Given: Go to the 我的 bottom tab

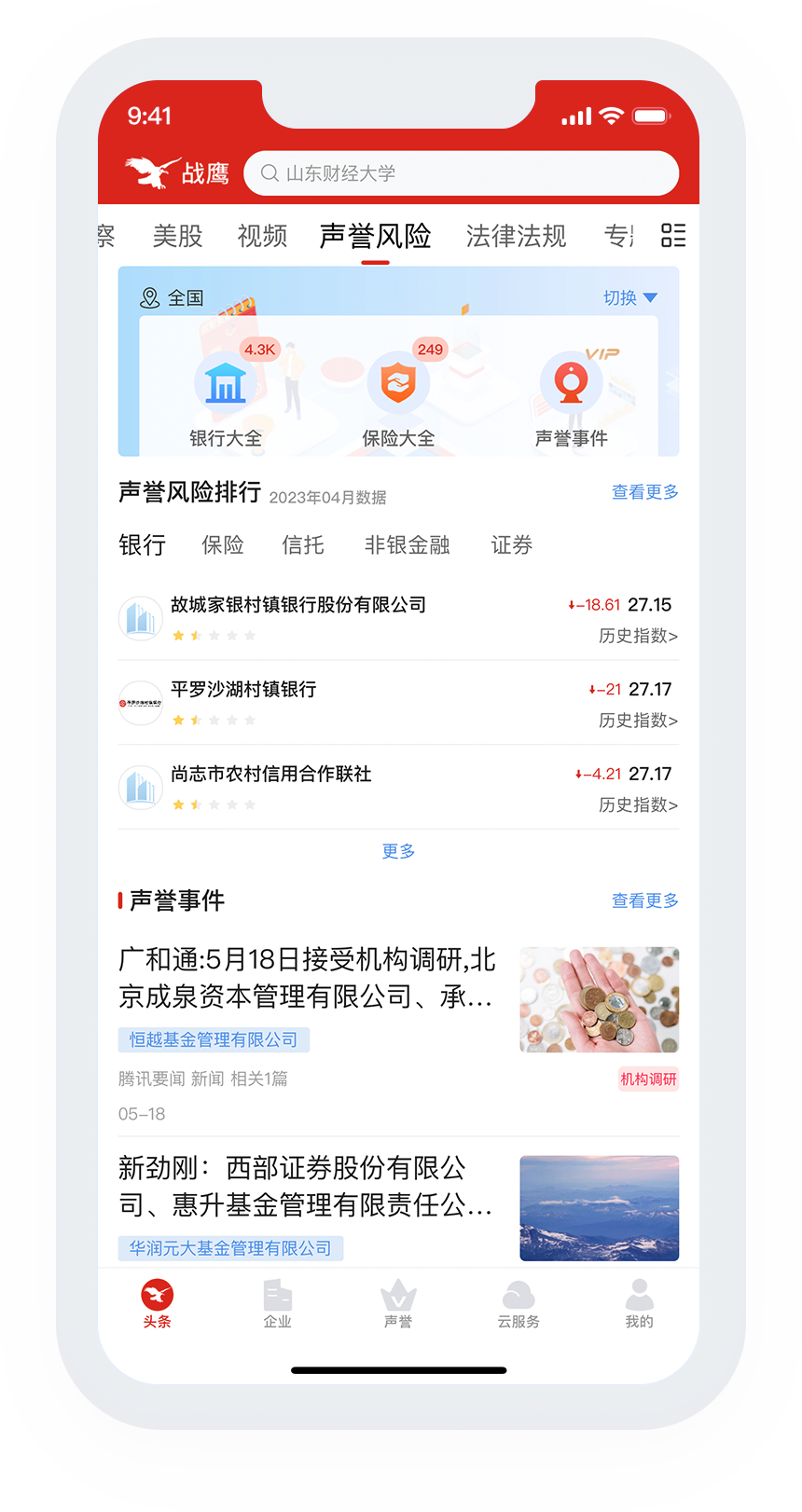Looking at the screenshot, I should (x=639, y=1303).
